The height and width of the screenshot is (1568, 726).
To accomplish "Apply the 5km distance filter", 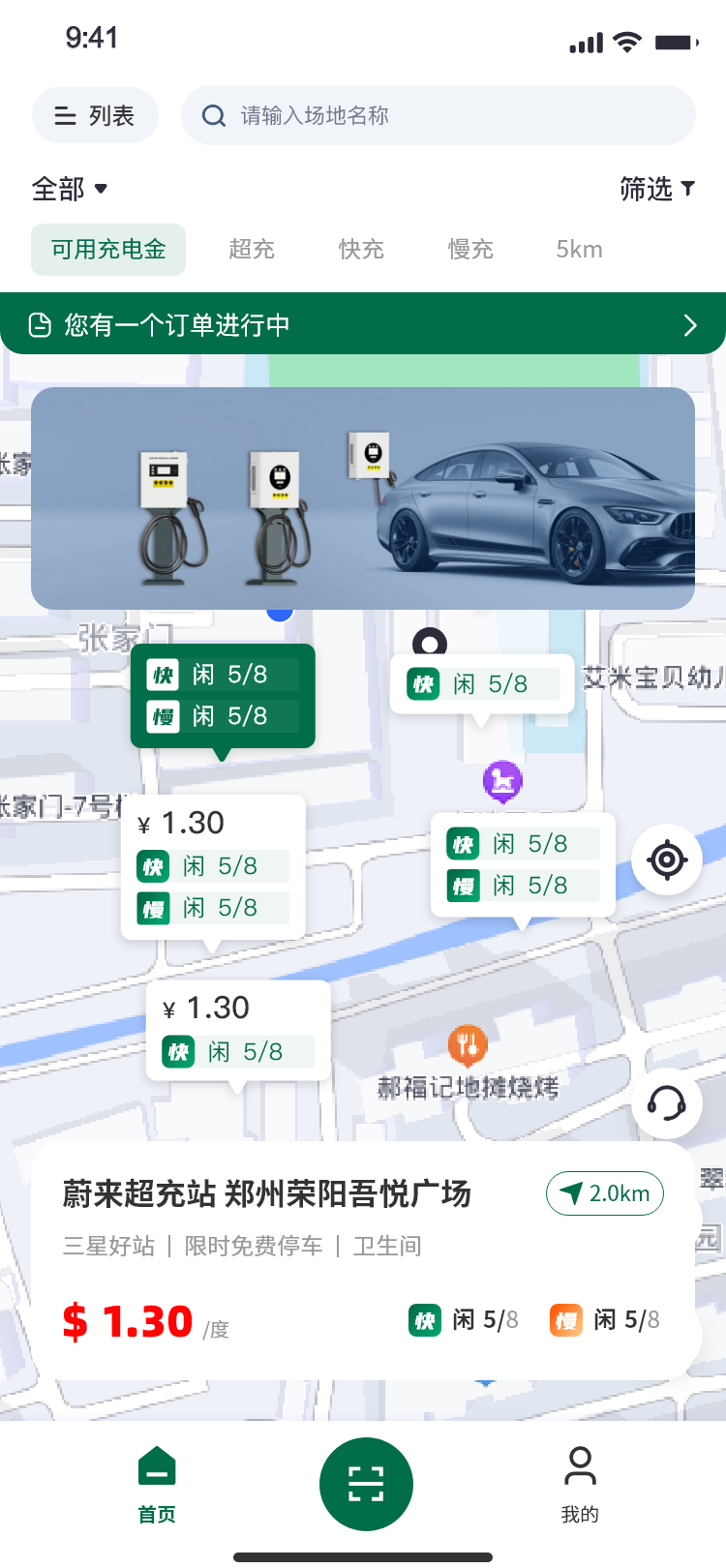I will [x=579, y=250].
